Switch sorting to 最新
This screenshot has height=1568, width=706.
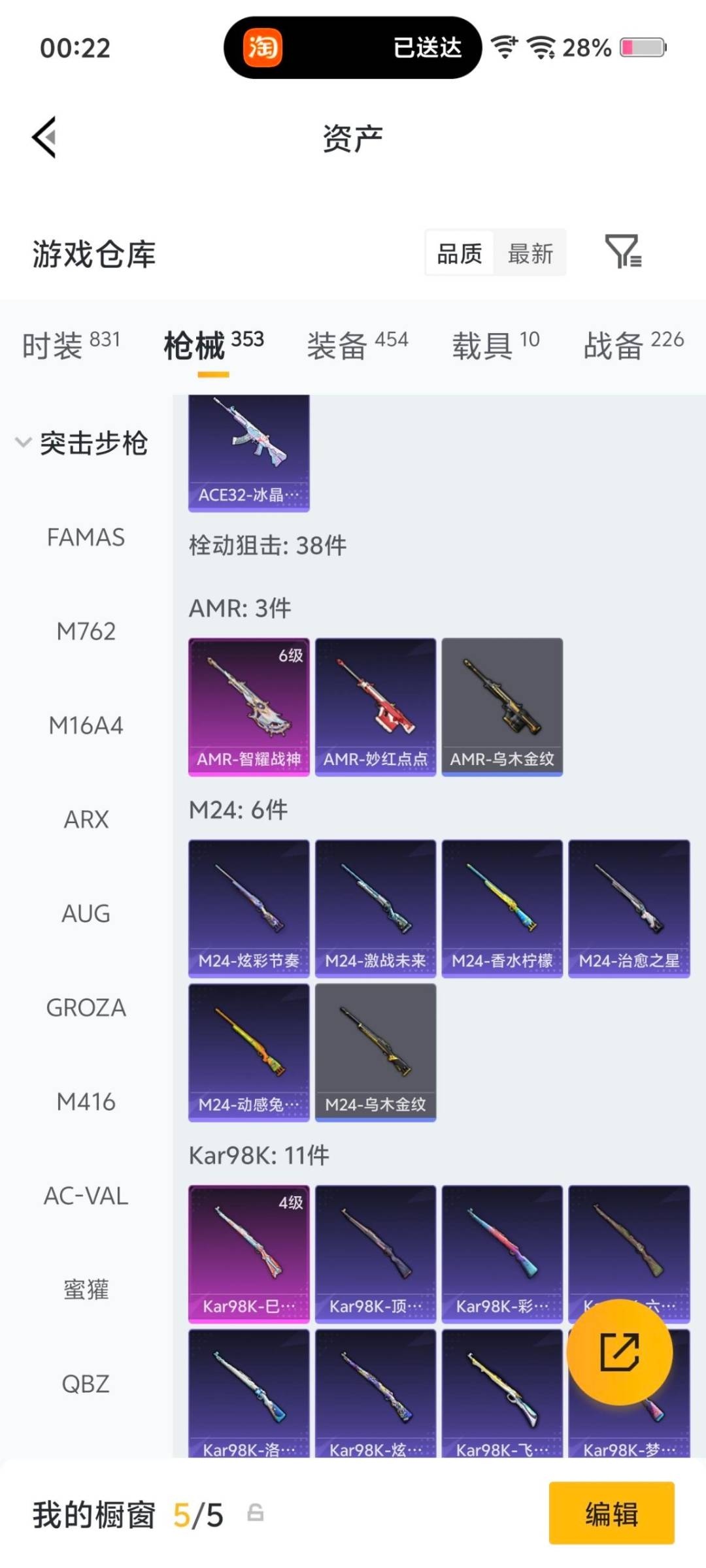[x=531, y=253]
